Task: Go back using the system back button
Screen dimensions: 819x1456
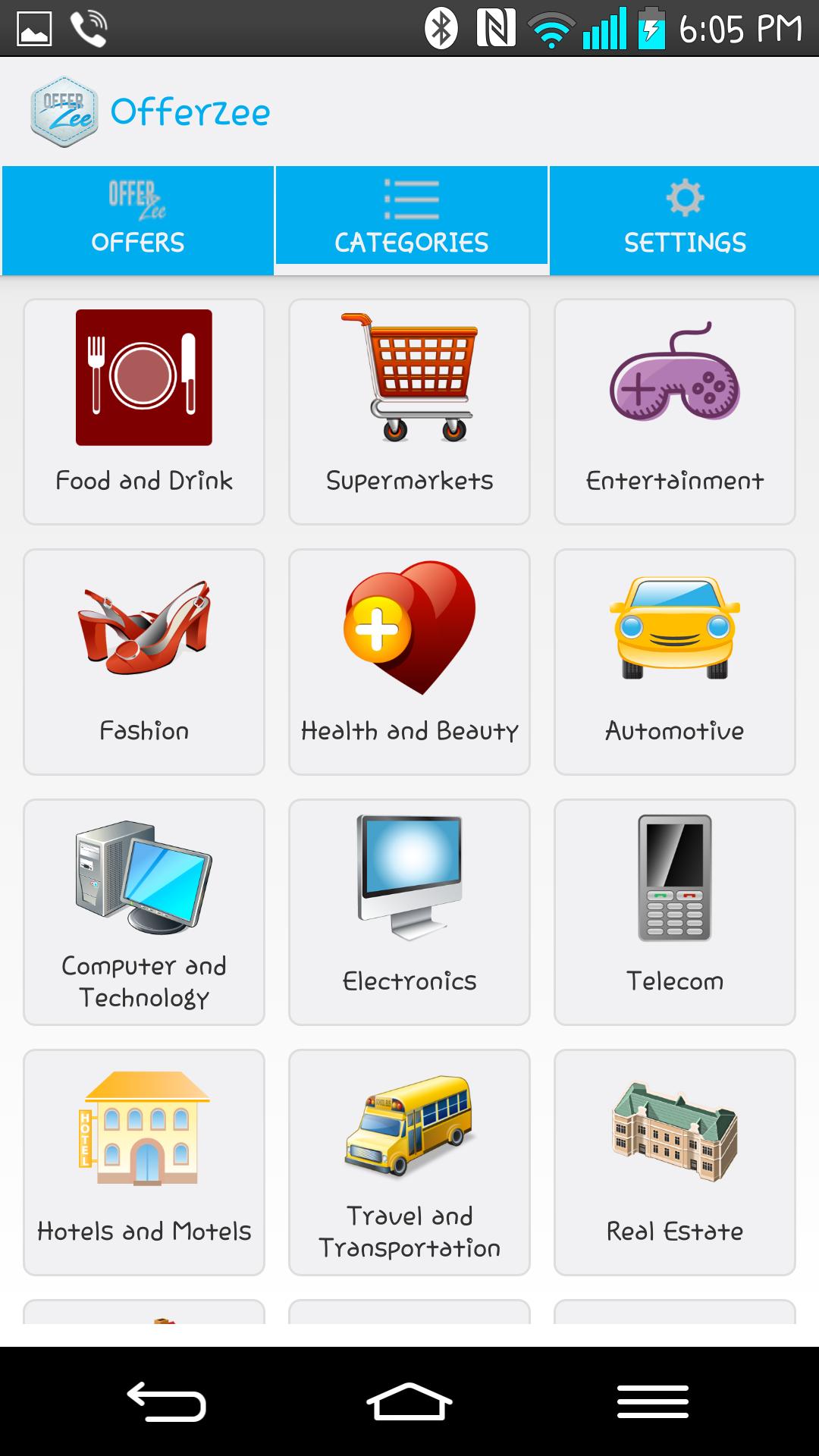Action: (x=167, y=1401)
